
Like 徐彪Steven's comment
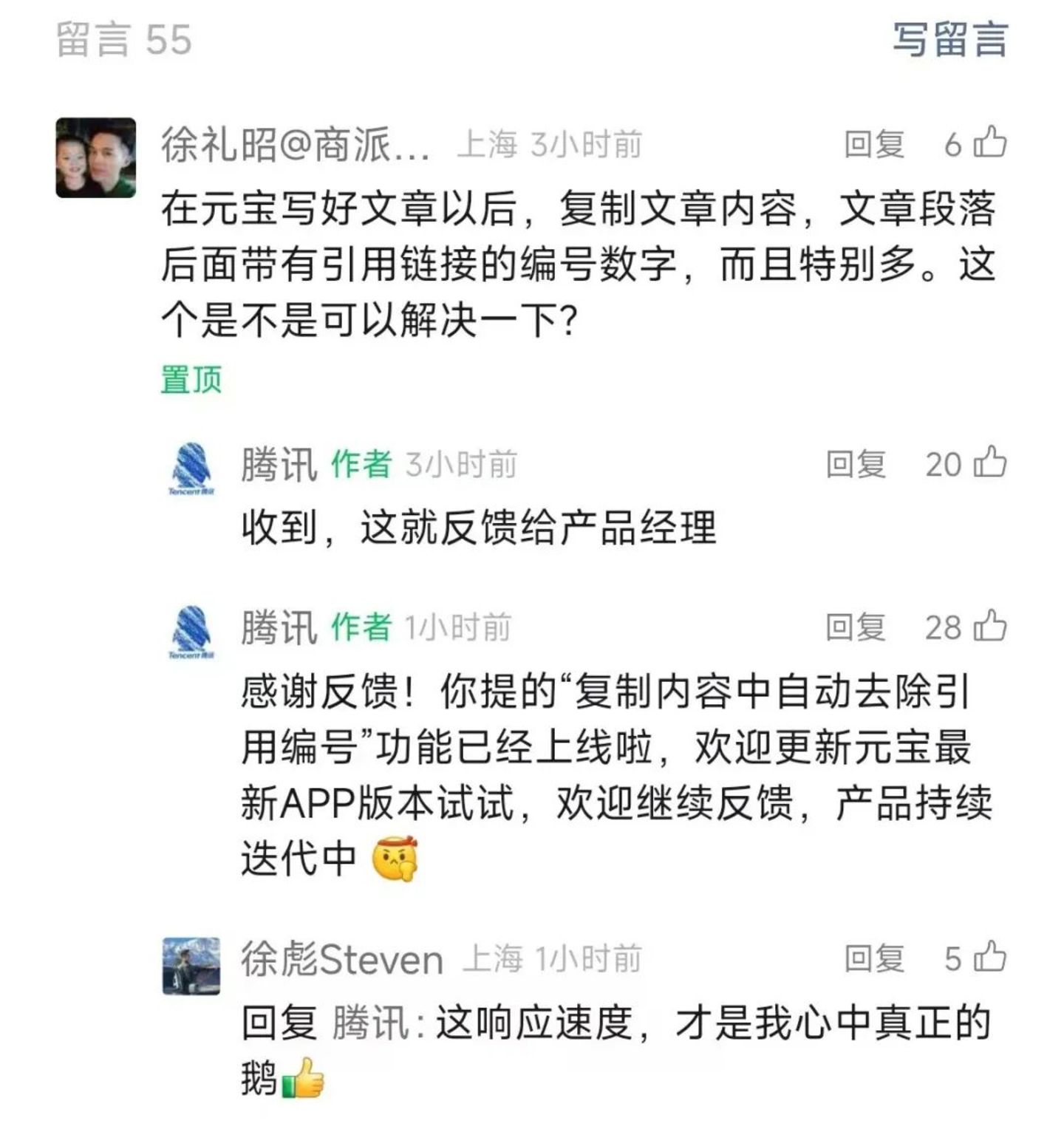(x=989, y=958)
